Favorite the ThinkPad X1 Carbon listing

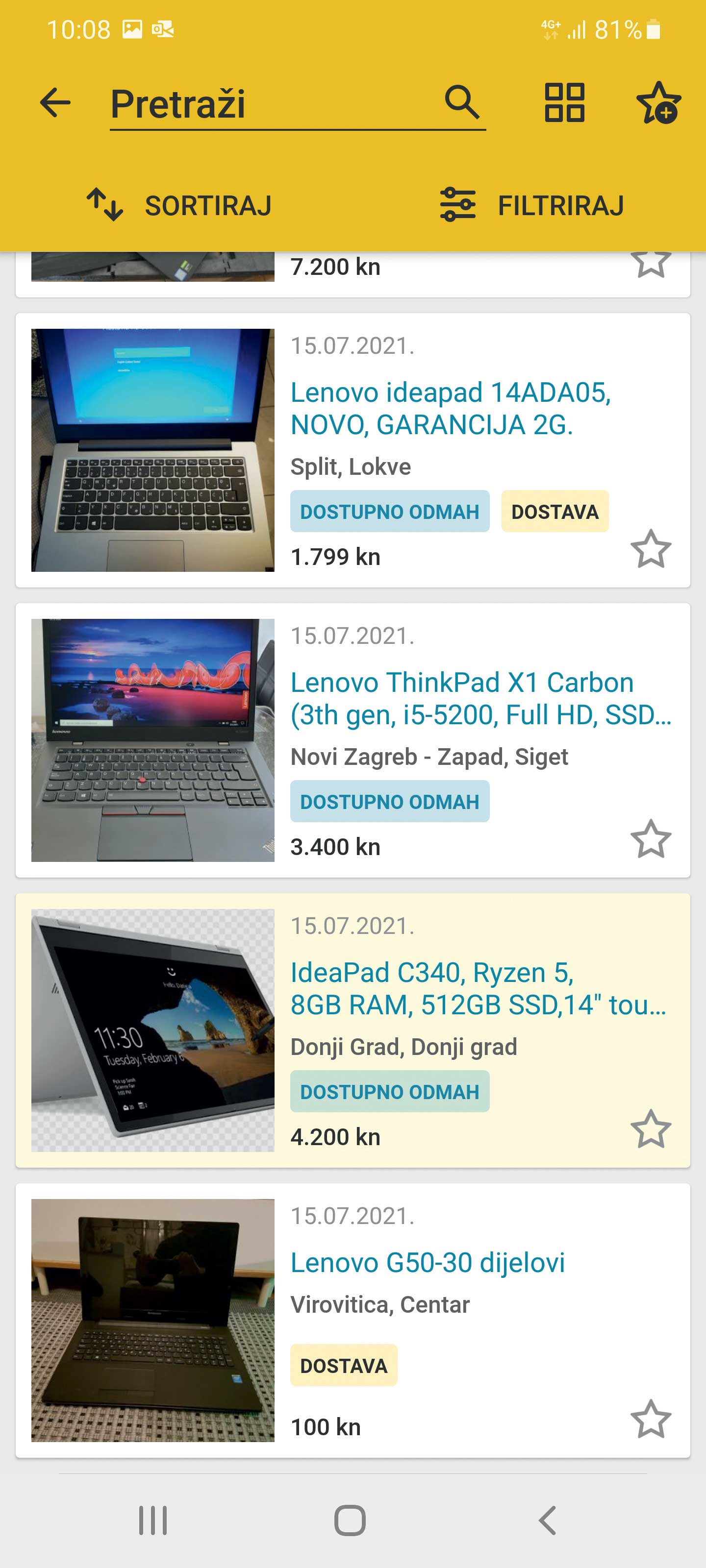650,839
